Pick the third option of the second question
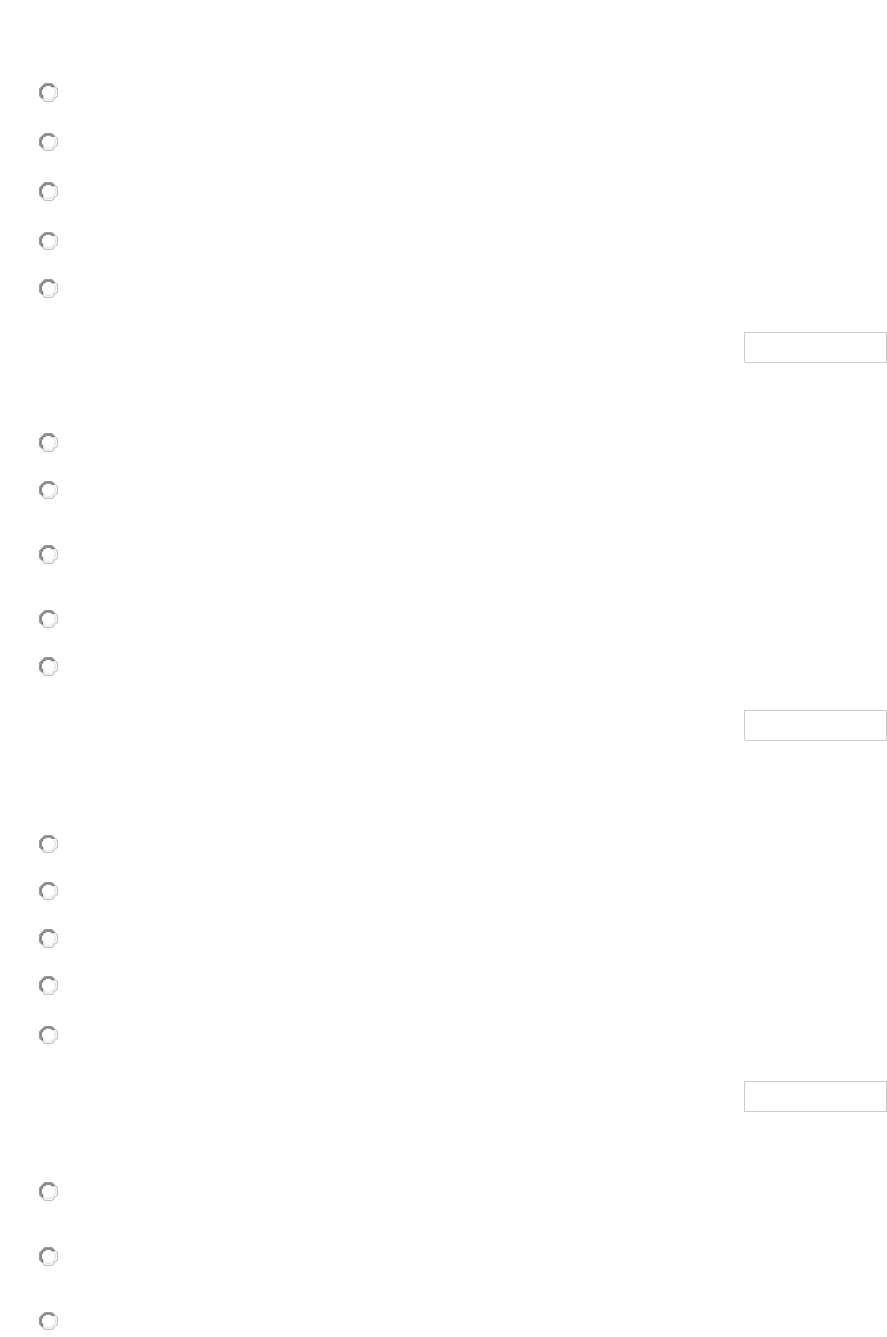The width and height of the screenshot is (887, 1337). pyautogui.click(x=48, y=555)
